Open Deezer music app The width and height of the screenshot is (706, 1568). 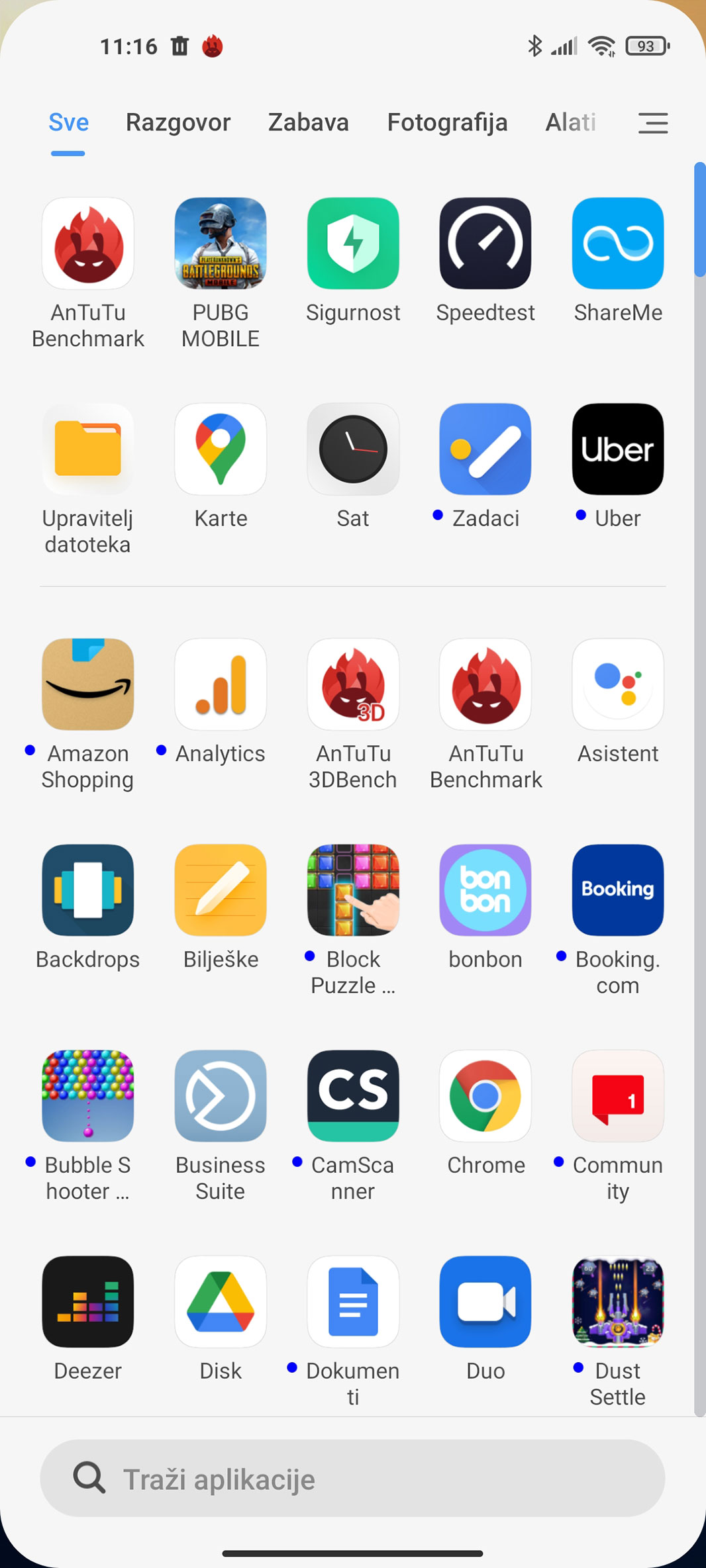[88, 1302]
